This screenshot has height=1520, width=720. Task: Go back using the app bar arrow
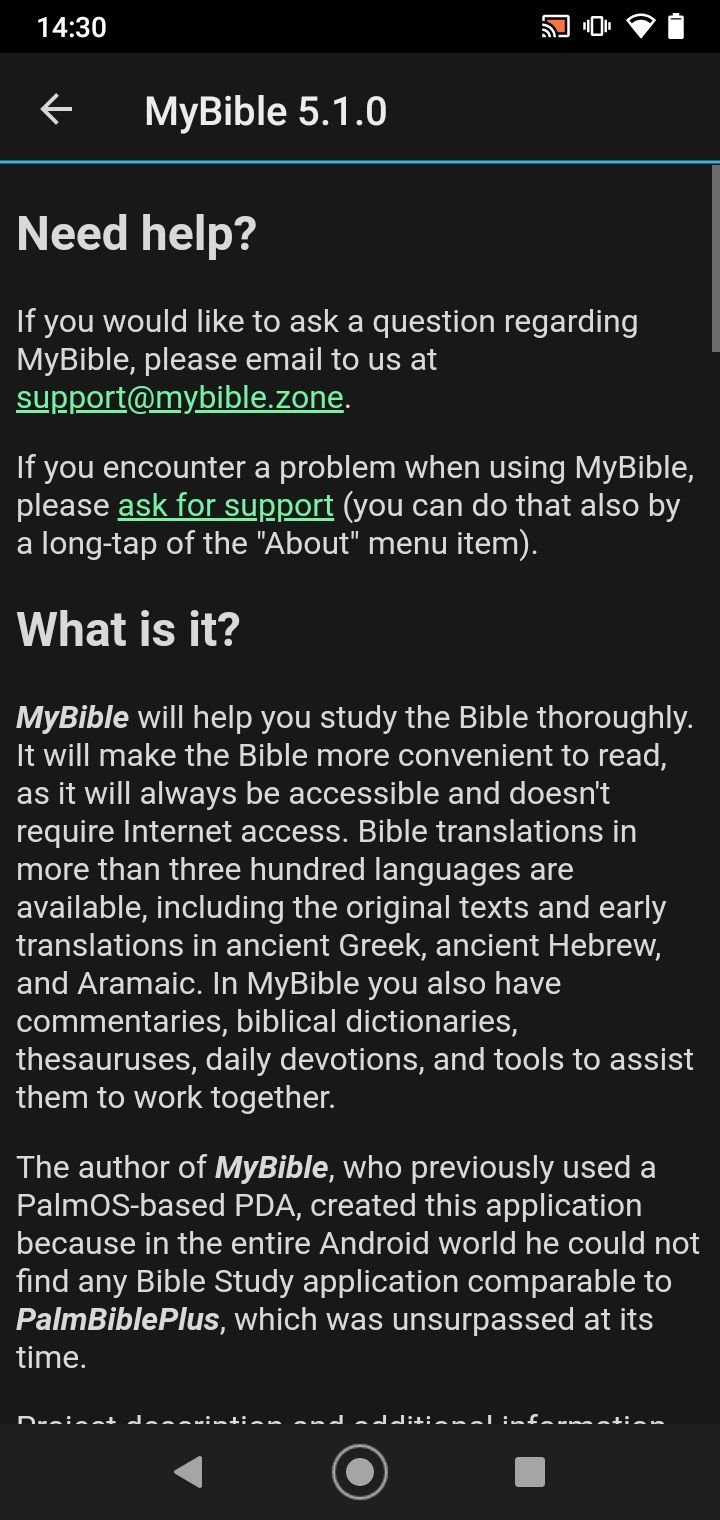[56, 110]
